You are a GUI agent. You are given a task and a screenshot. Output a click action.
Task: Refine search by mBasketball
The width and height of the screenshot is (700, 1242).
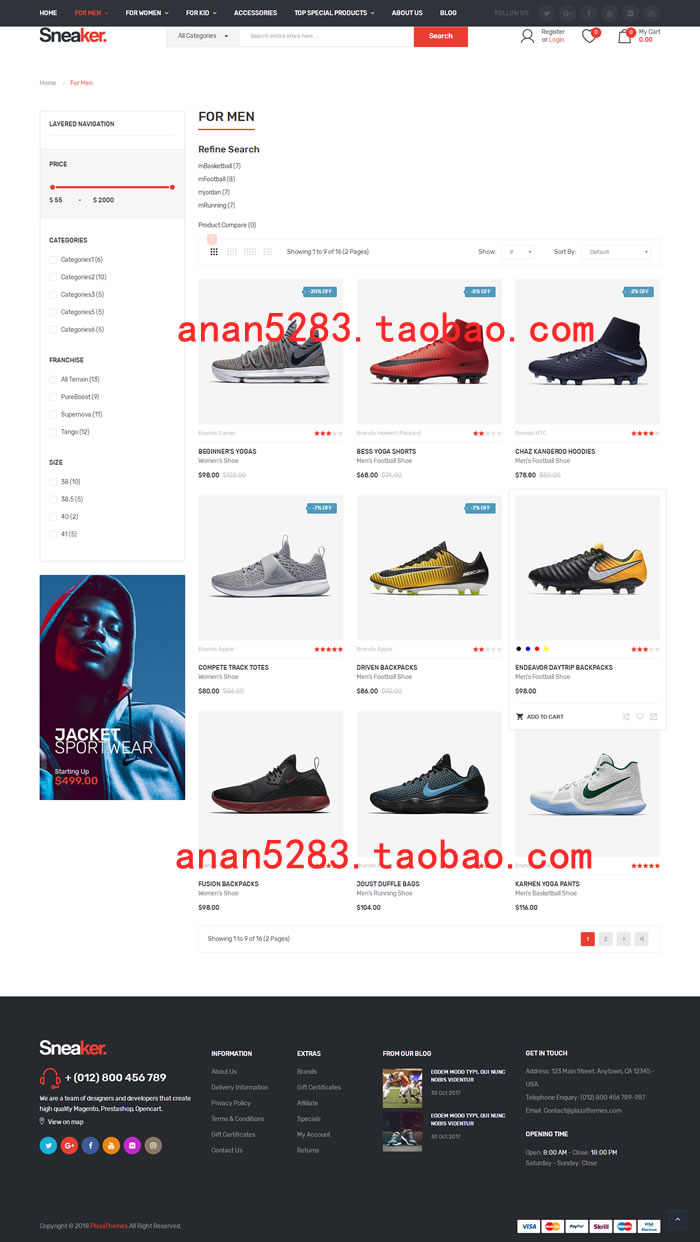pyautogui.click(x=219, y=166)
